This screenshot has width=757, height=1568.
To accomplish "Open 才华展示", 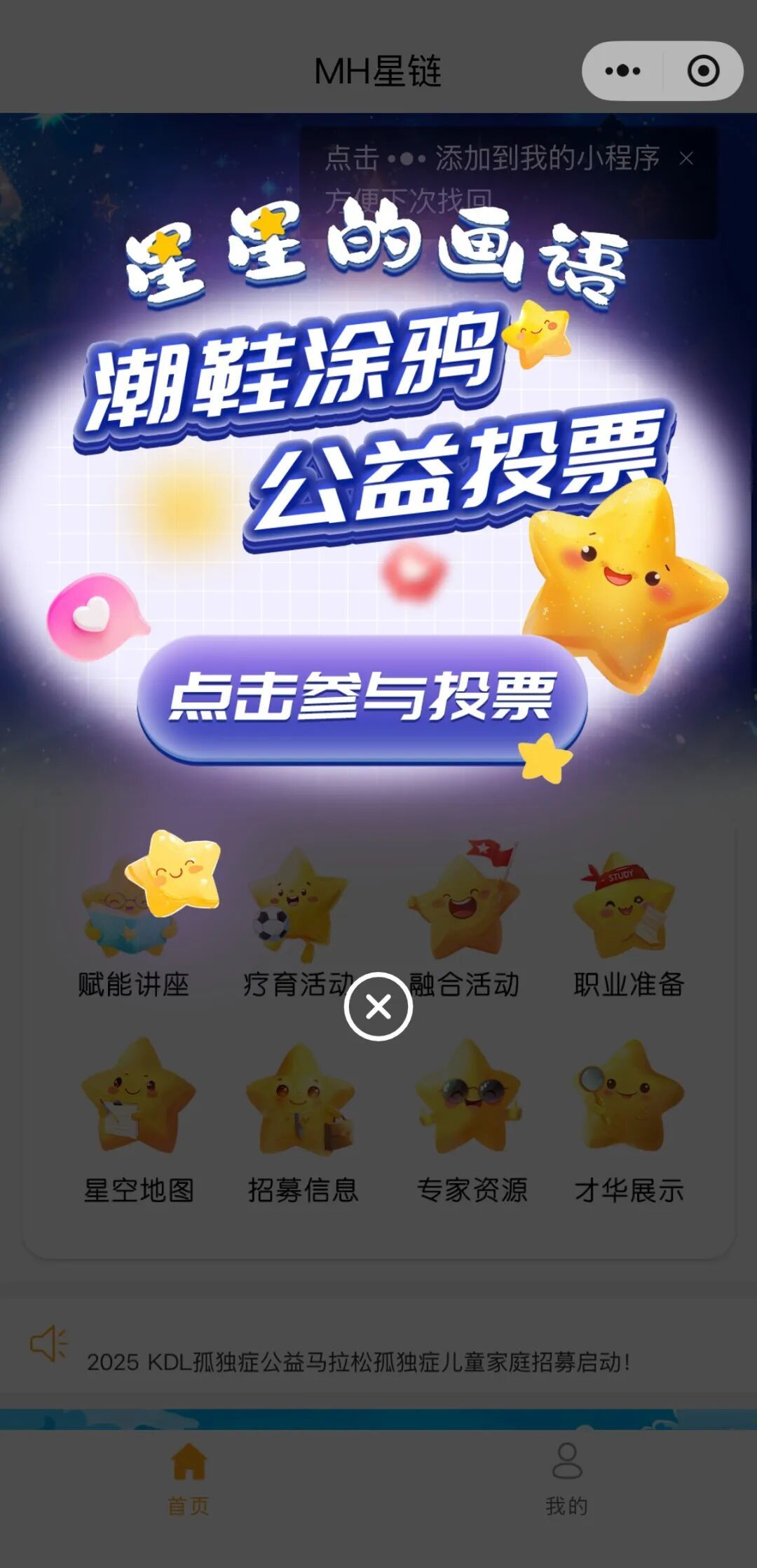I will click(x=629, y=1122).
